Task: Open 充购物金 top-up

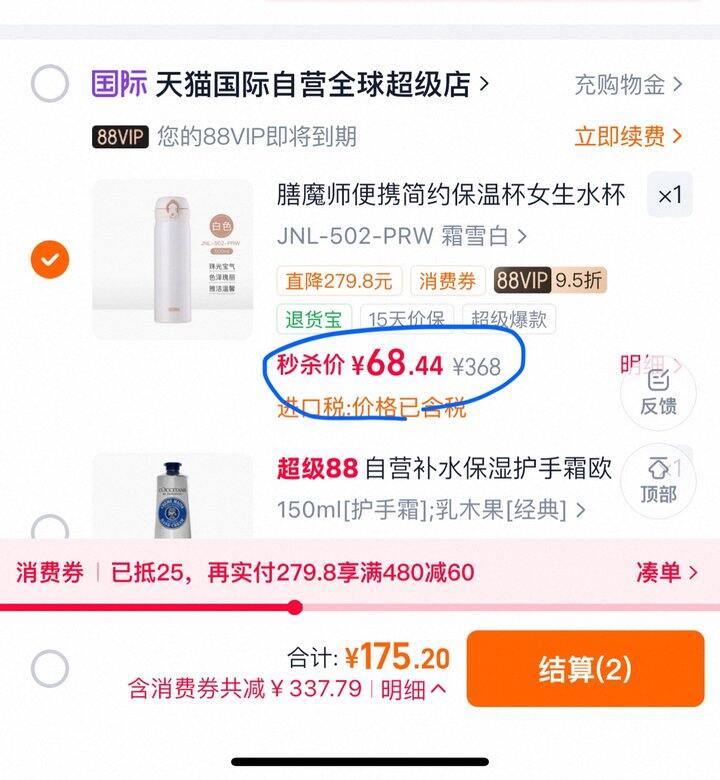Action: 628,85
